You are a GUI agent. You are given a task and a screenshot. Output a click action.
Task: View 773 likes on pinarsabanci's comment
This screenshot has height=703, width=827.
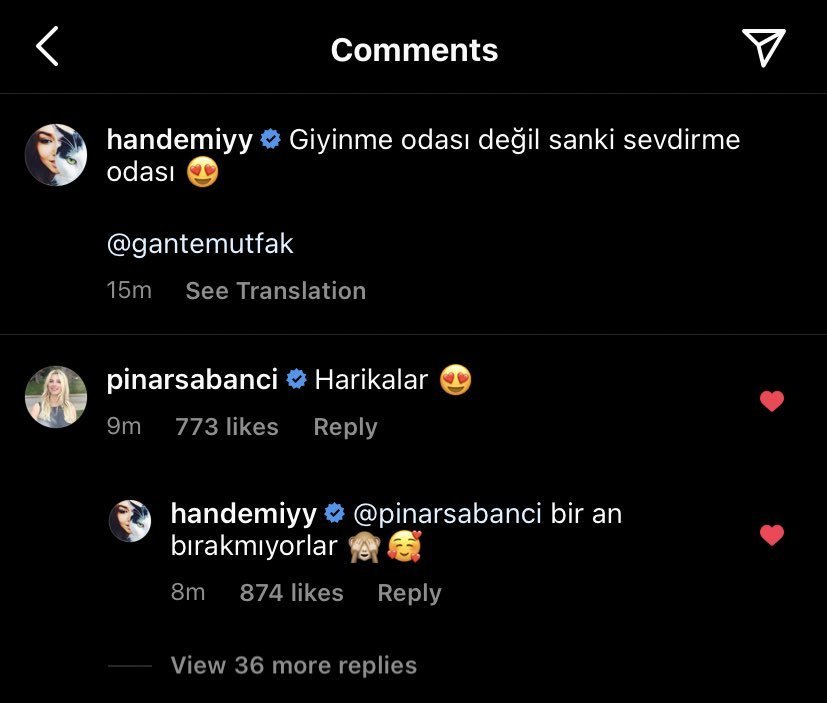(x=226, y=427)
